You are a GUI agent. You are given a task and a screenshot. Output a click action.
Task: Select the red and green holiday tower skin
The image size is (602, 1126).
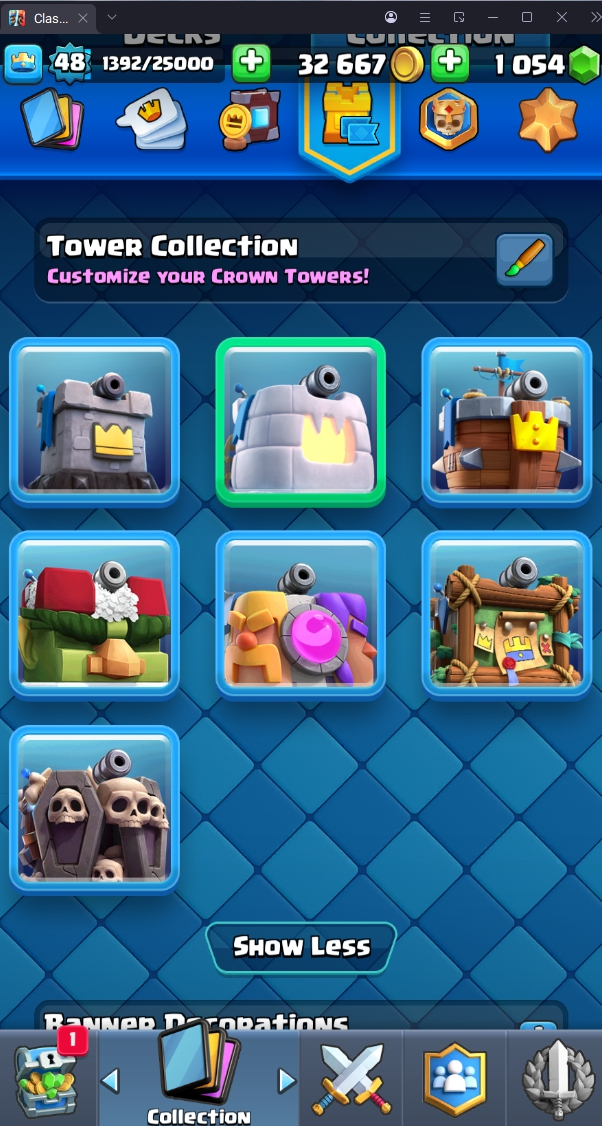pyautogui.click(x=95, y=614)
